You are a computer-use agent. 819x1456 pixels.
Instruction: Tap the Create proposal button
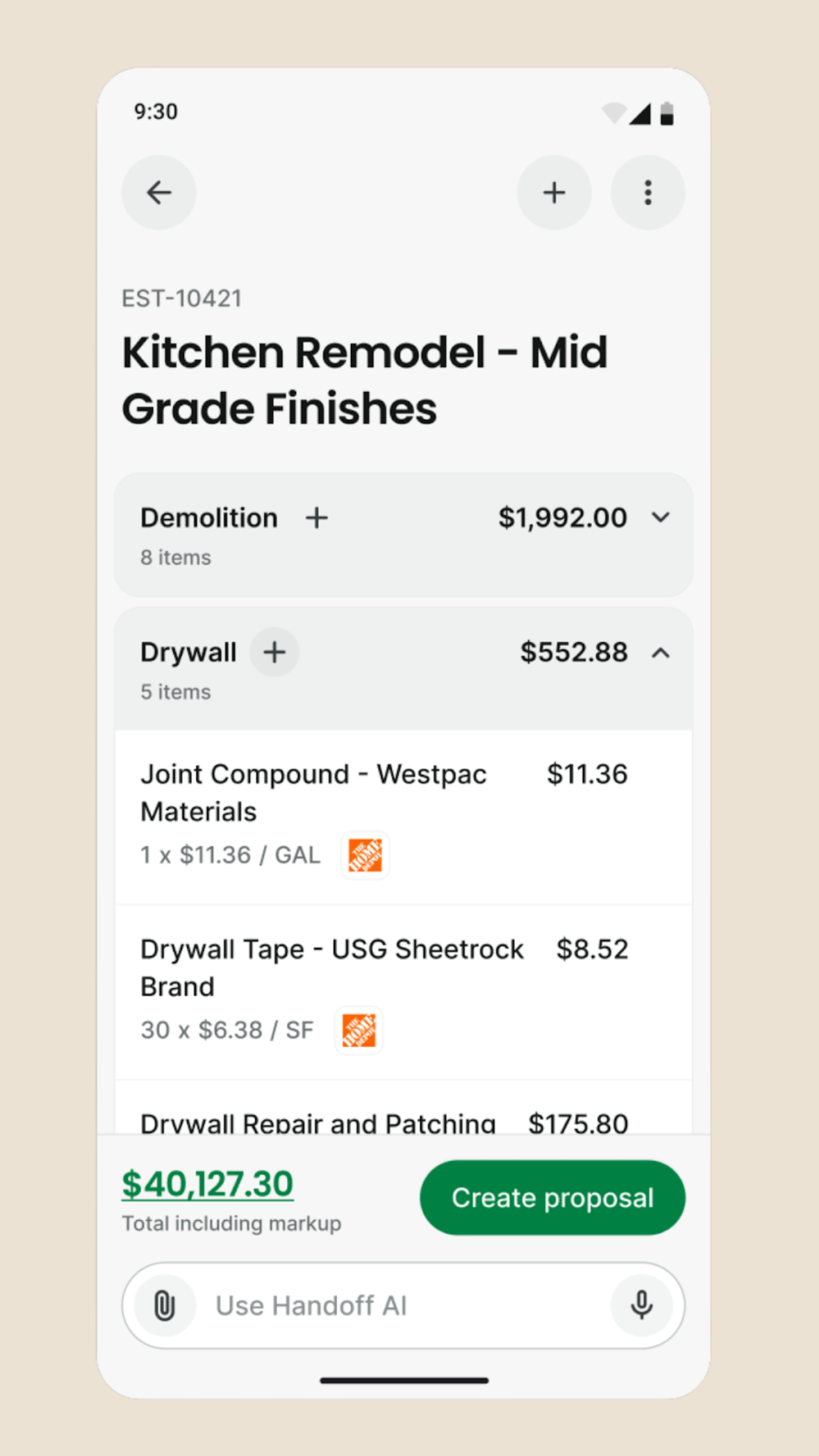552,1198
